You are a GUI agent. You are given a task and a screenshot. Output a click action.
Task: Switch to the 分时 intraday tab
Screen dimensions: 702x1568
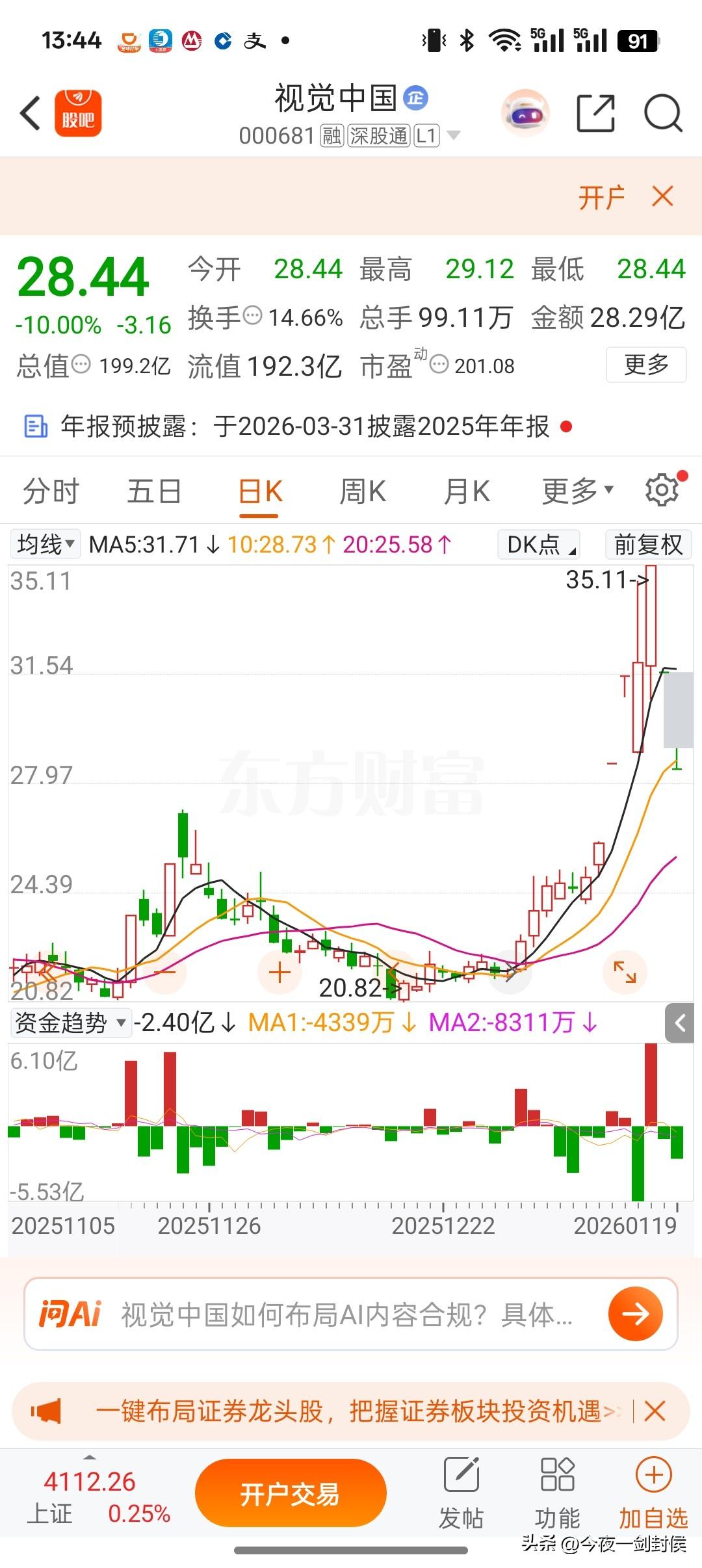click(x=51, y=491)
